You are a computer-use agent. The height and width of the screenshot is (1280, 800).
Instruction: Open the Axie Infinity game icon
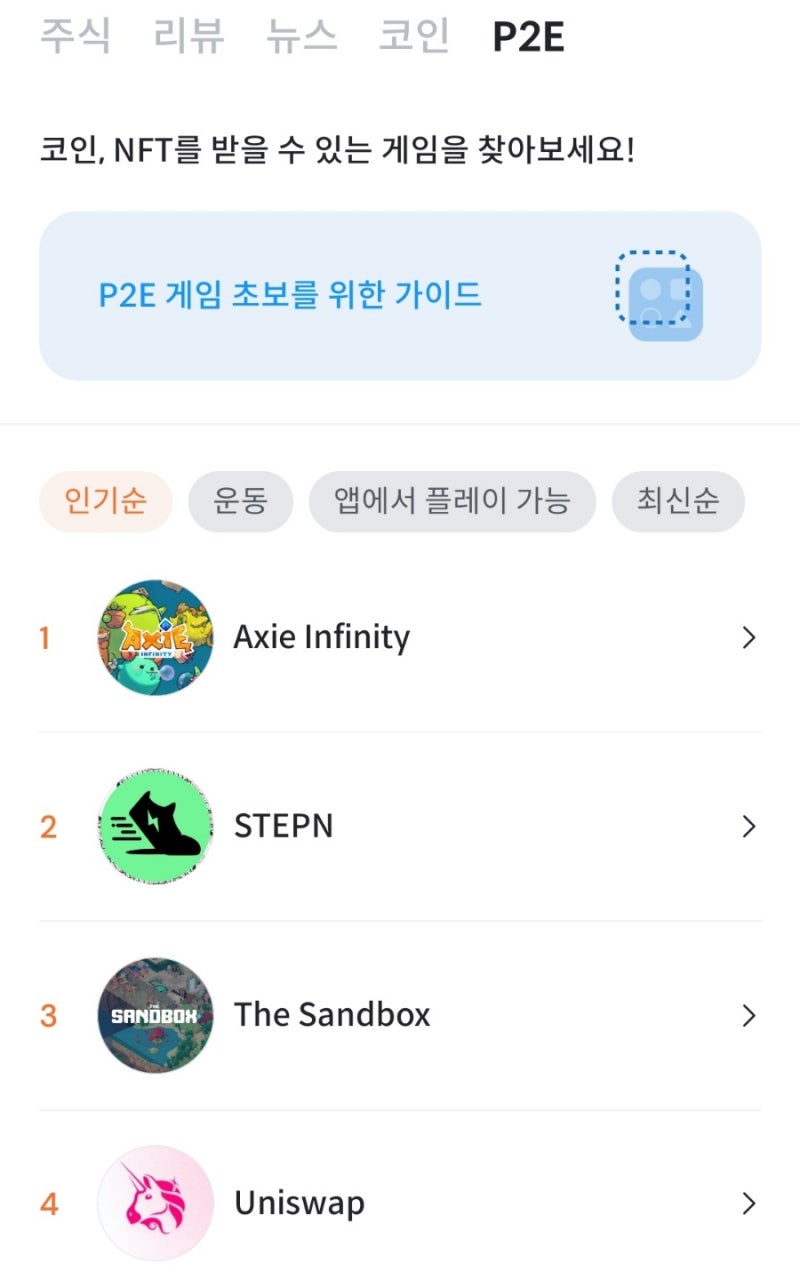(x=155, y=636)
